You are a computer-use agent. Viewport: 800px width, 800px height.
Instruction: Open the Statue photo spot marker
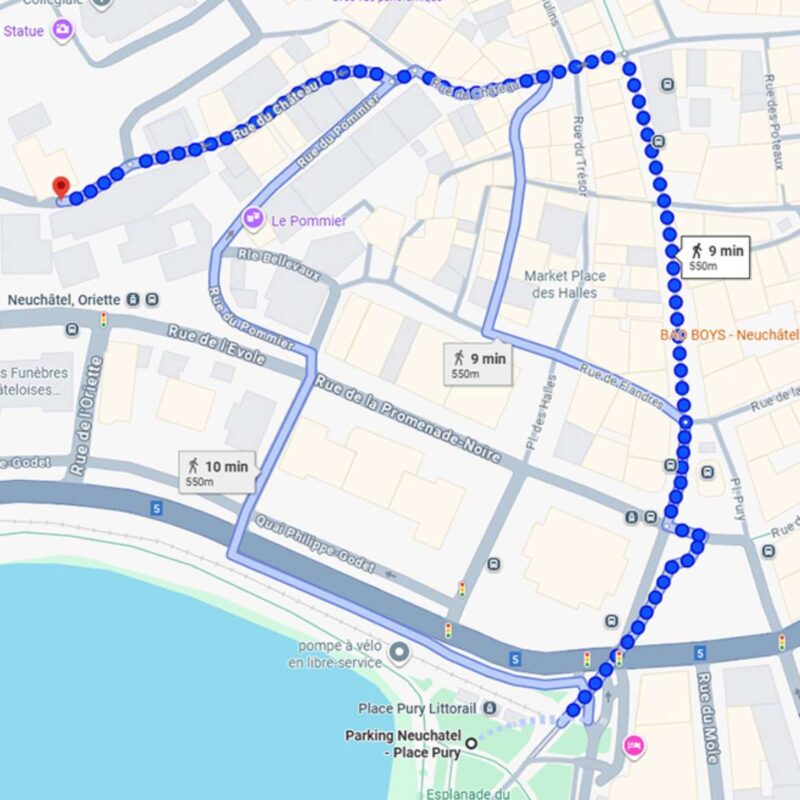coord(63,30)
